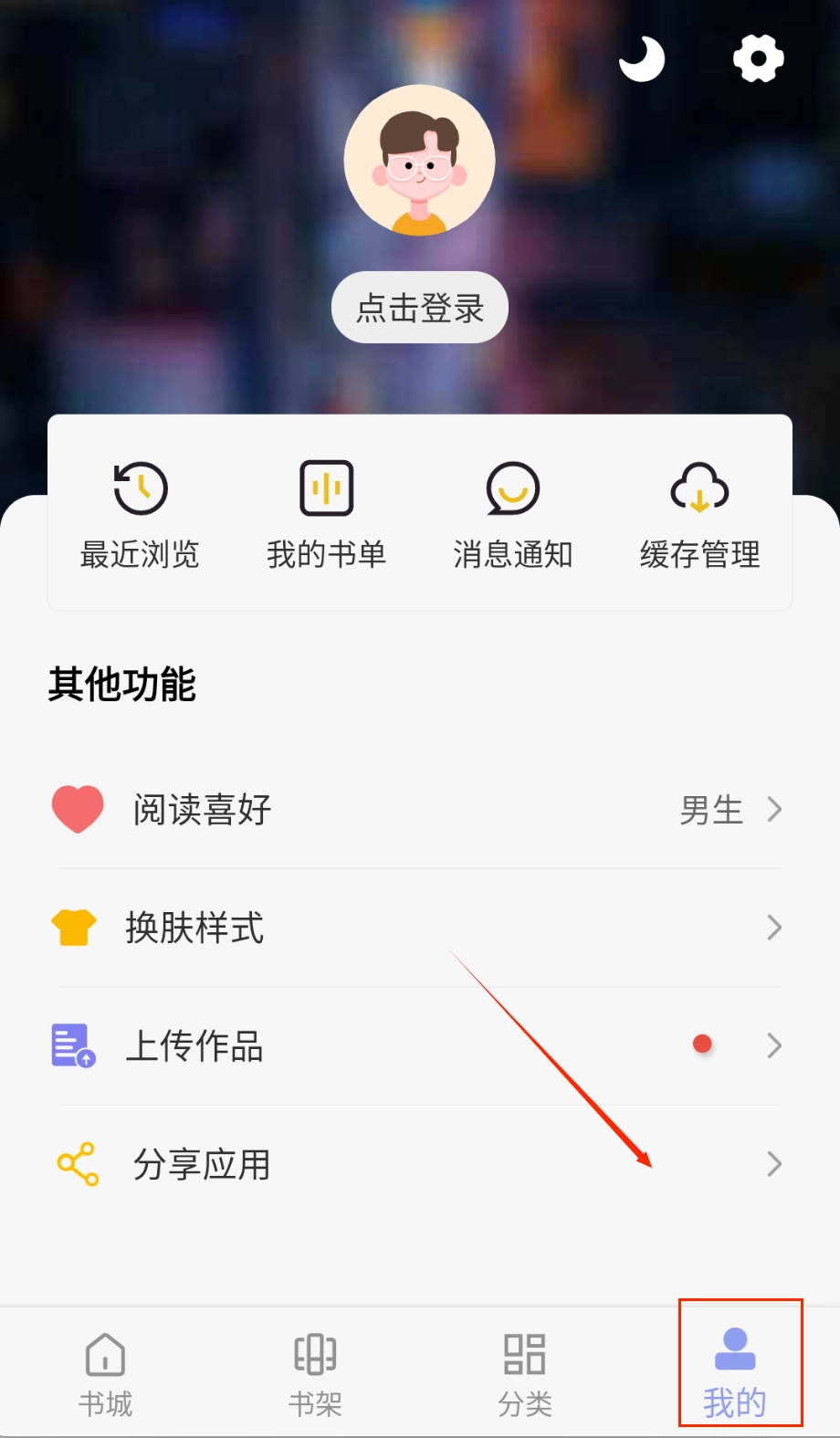Open settings via the gear icon
The height and width of the screenshot is (1438, 840).
tap(758, 59)
